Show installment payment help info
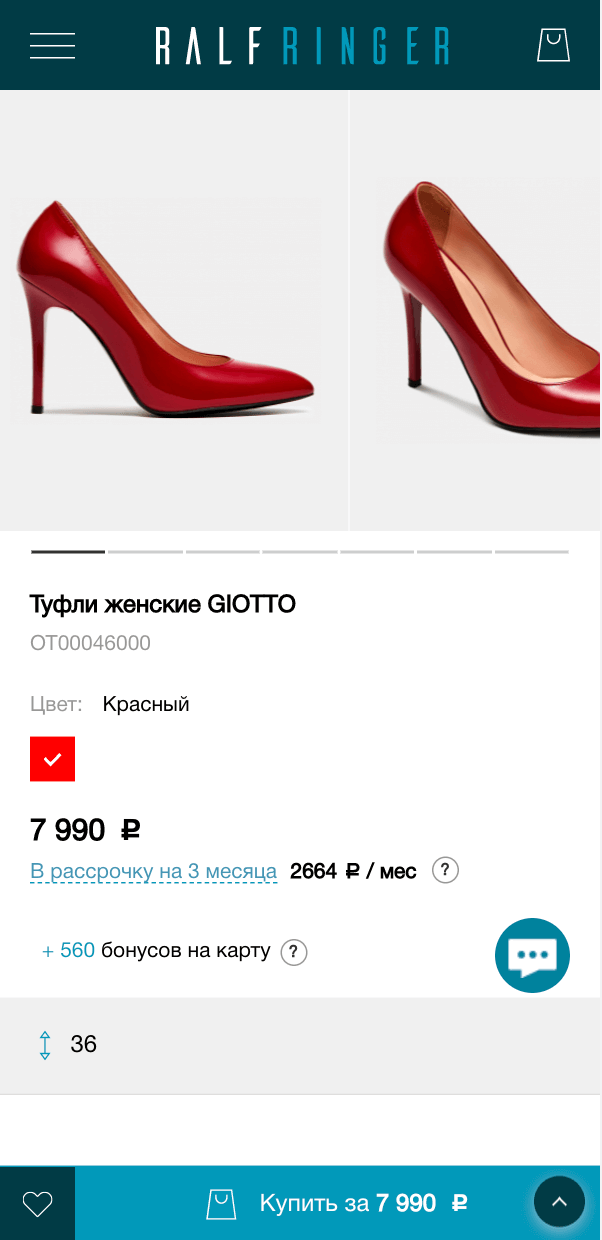The image size is (602, 1240). coord(445,870)
